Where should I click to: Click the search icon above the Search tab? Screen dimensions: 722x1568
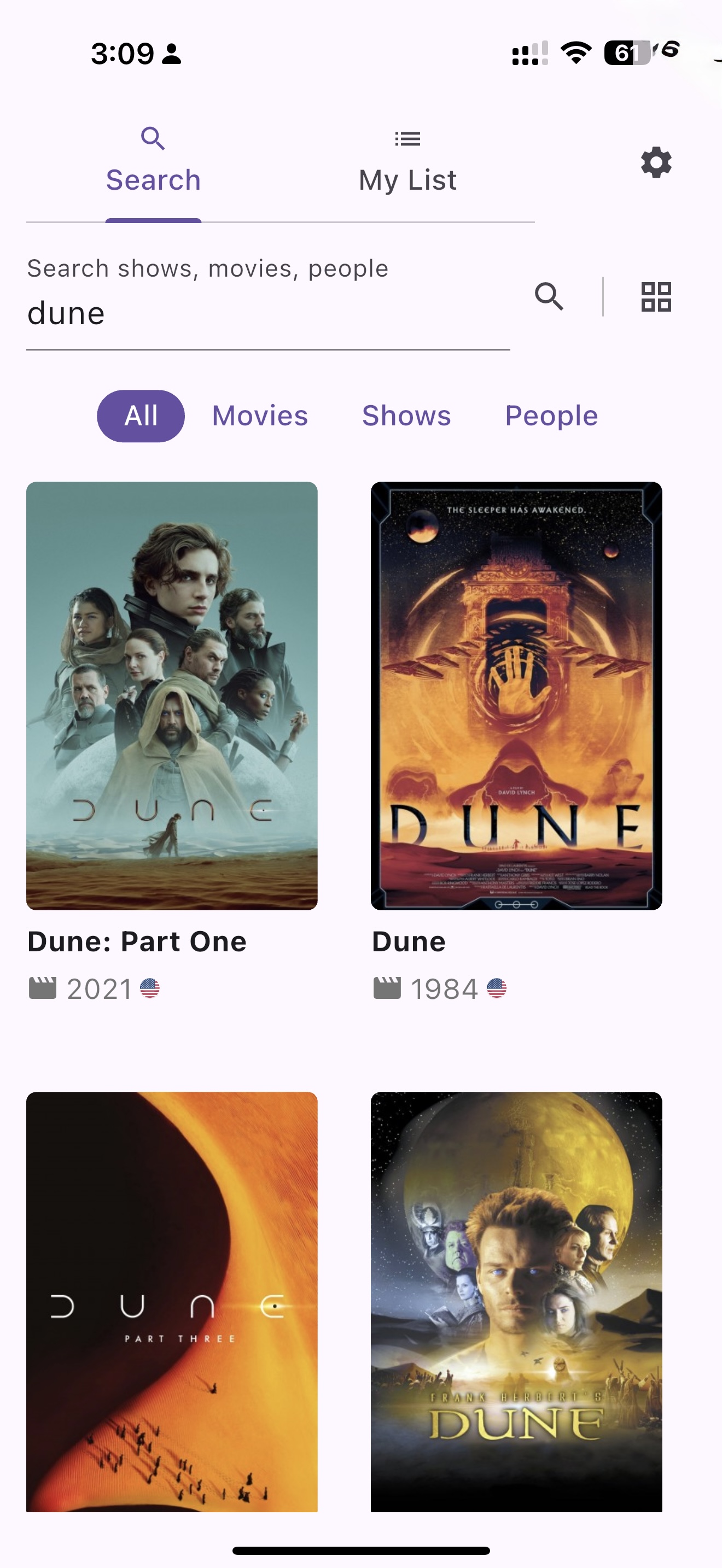[152, 138]
